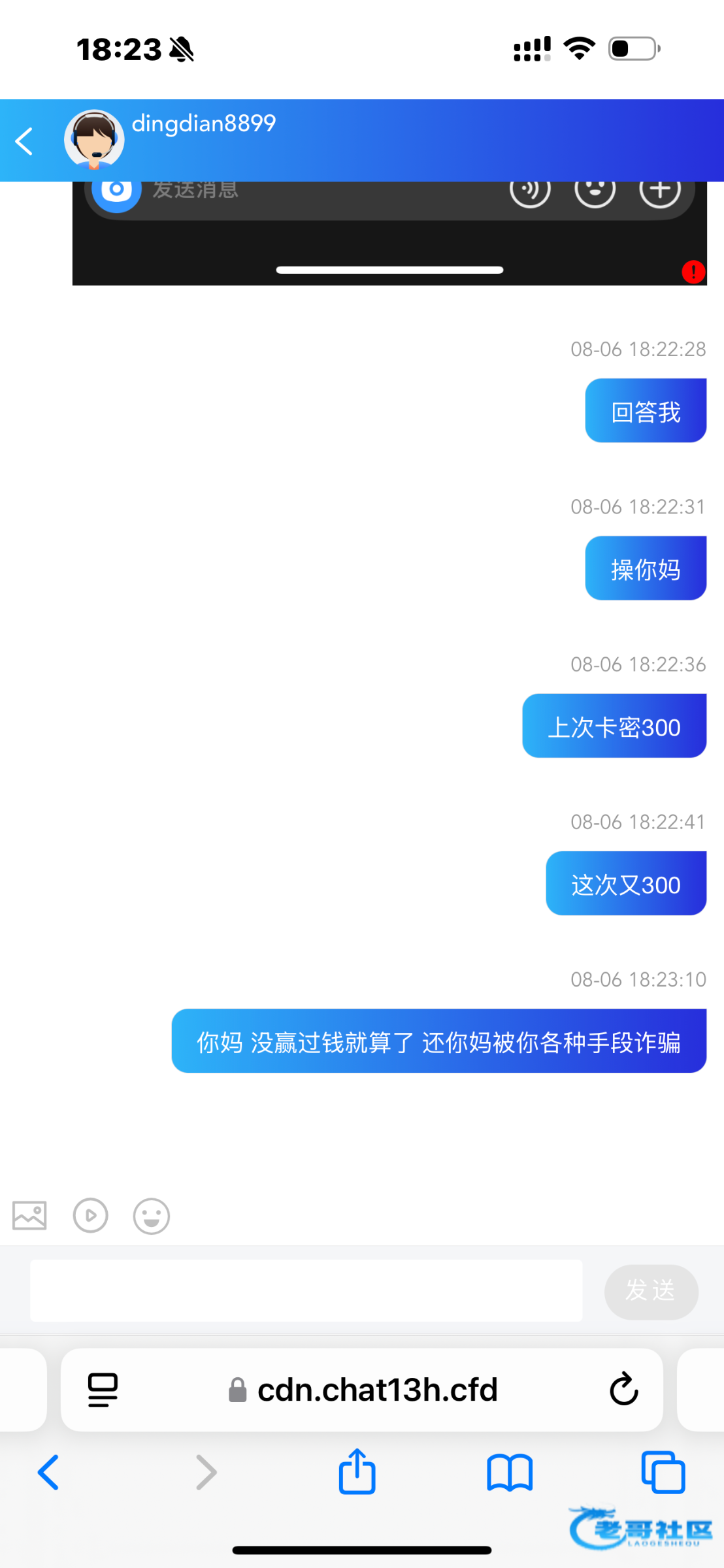Open Safari page settings menu
Viewport: 724px width, 1568px height.
click(103, 1390)
